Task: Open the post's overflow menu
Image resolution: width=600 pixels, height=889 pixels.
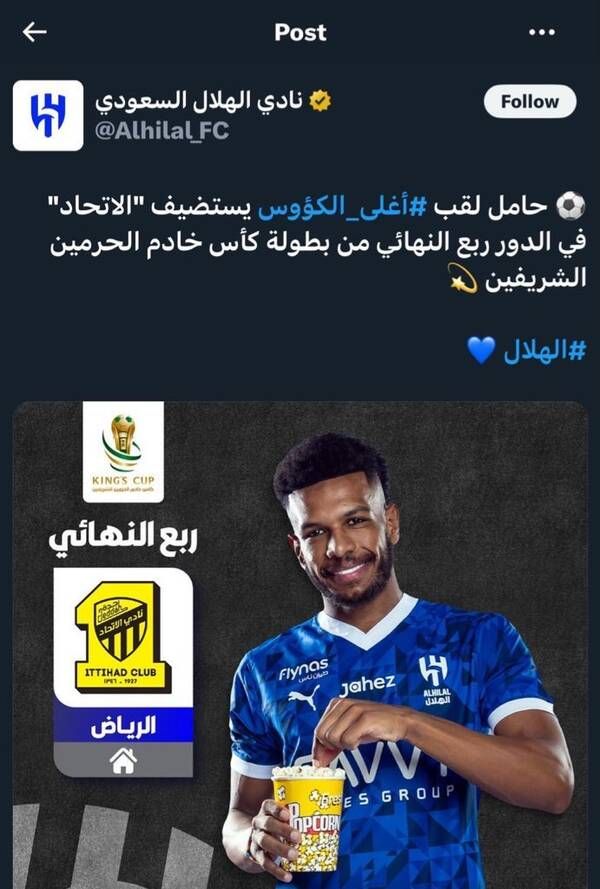Action: pyautogui.click(x=541, y=32)
